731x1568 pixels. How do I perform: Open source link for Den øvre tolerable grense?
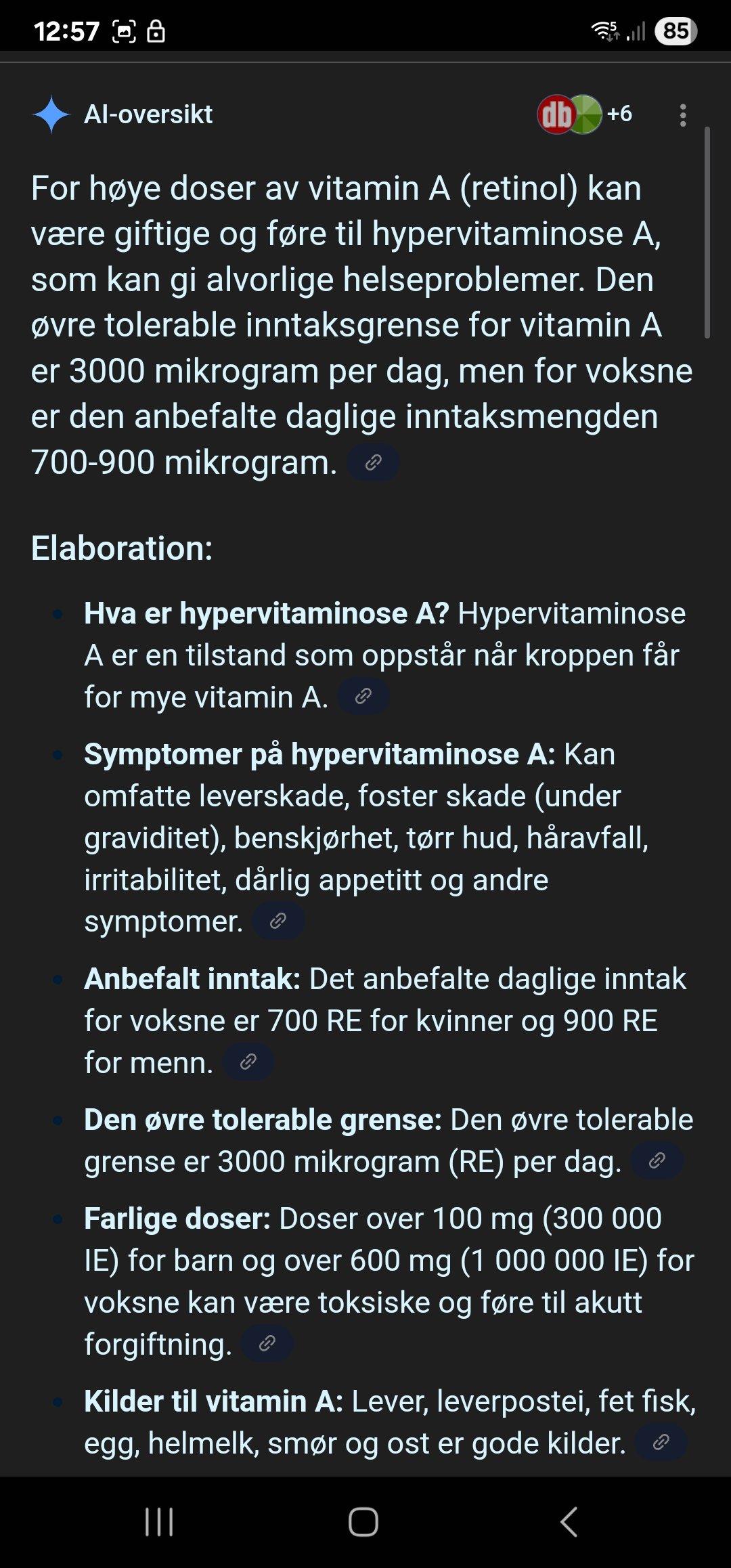click(x=657, y=1161)
